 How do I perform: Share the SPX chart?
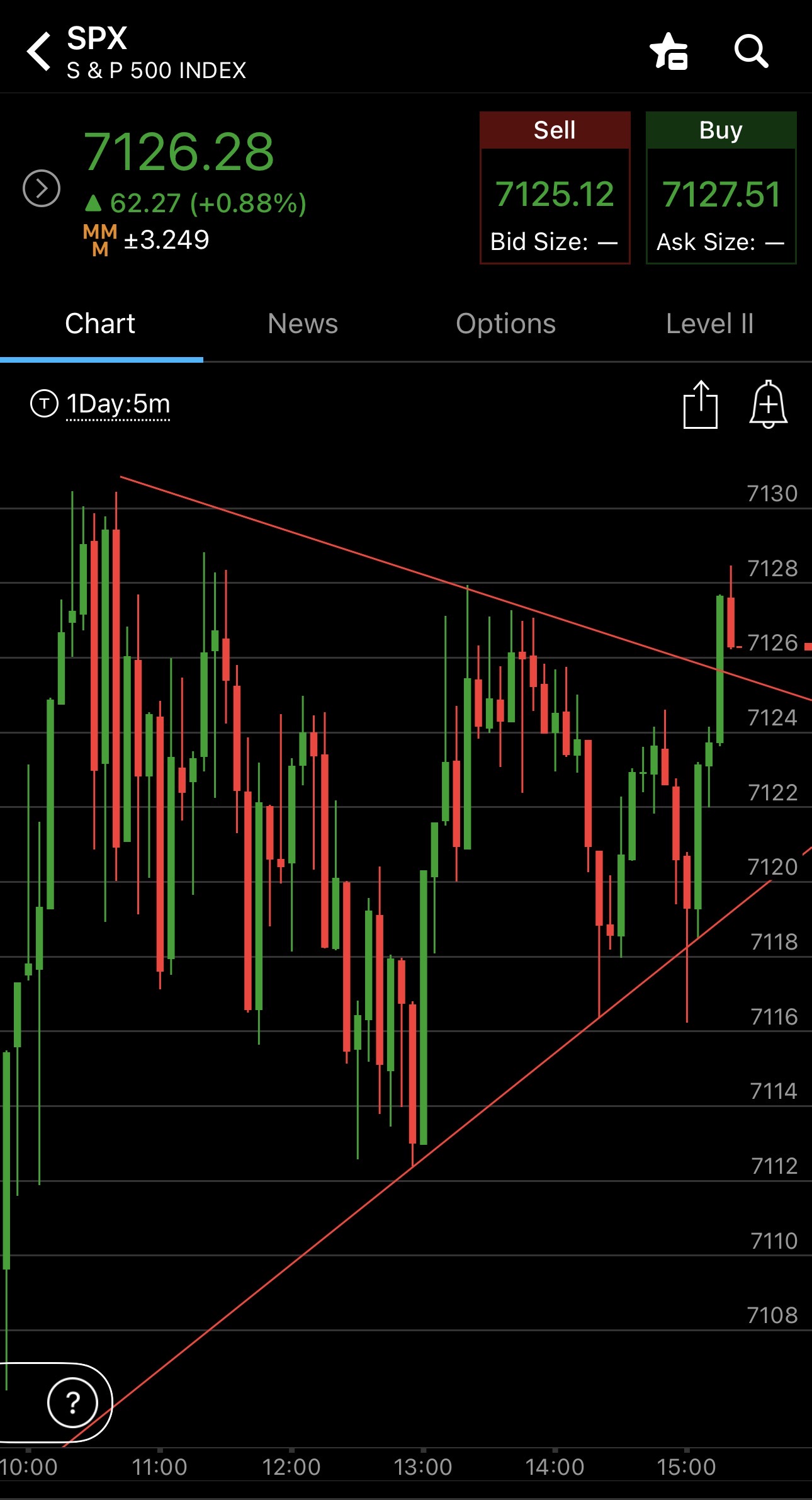pyautogui.click(x=700, y=405)
